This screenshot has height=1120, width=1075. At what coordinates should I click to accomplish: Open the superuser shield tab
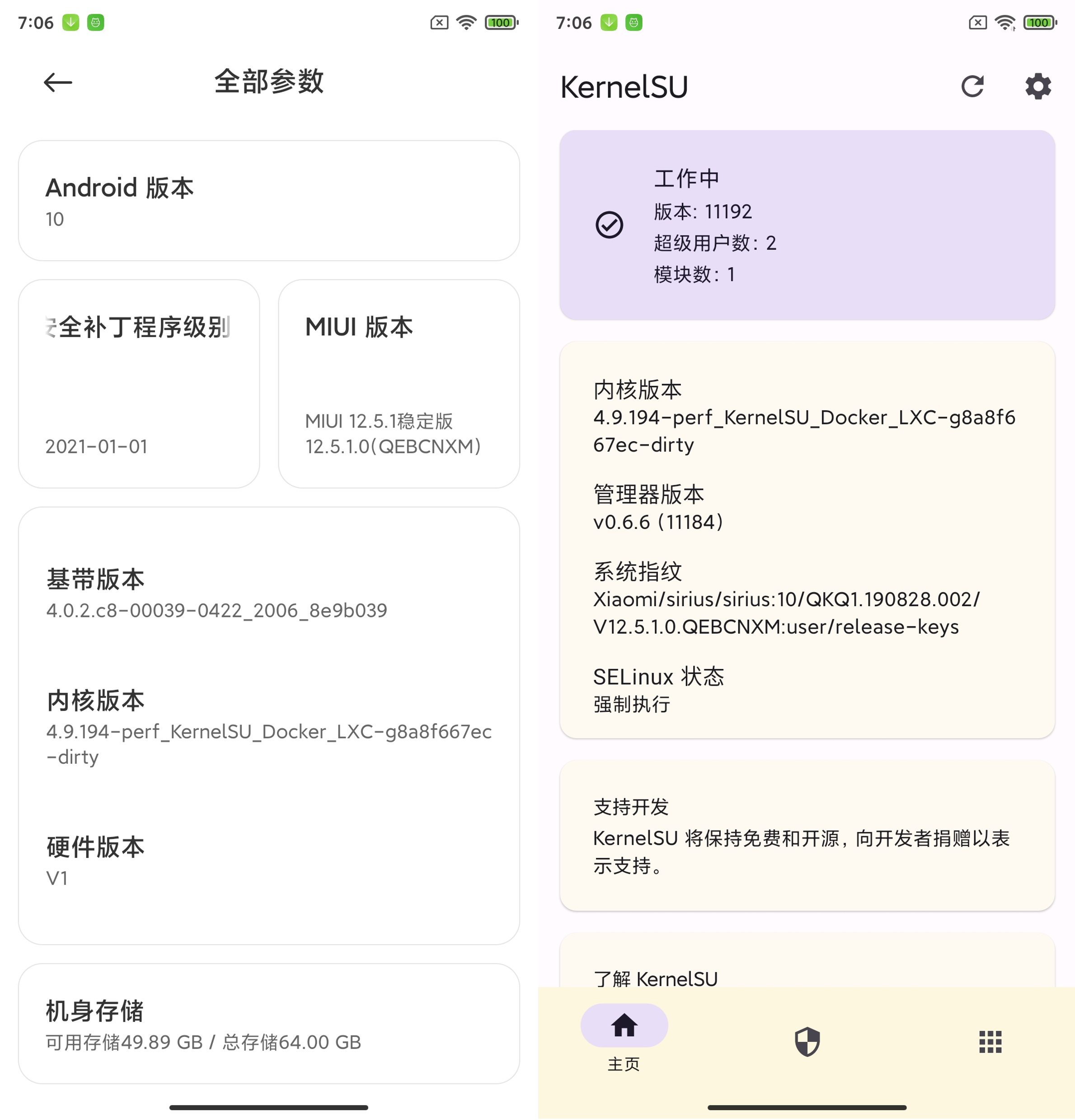807,1041
